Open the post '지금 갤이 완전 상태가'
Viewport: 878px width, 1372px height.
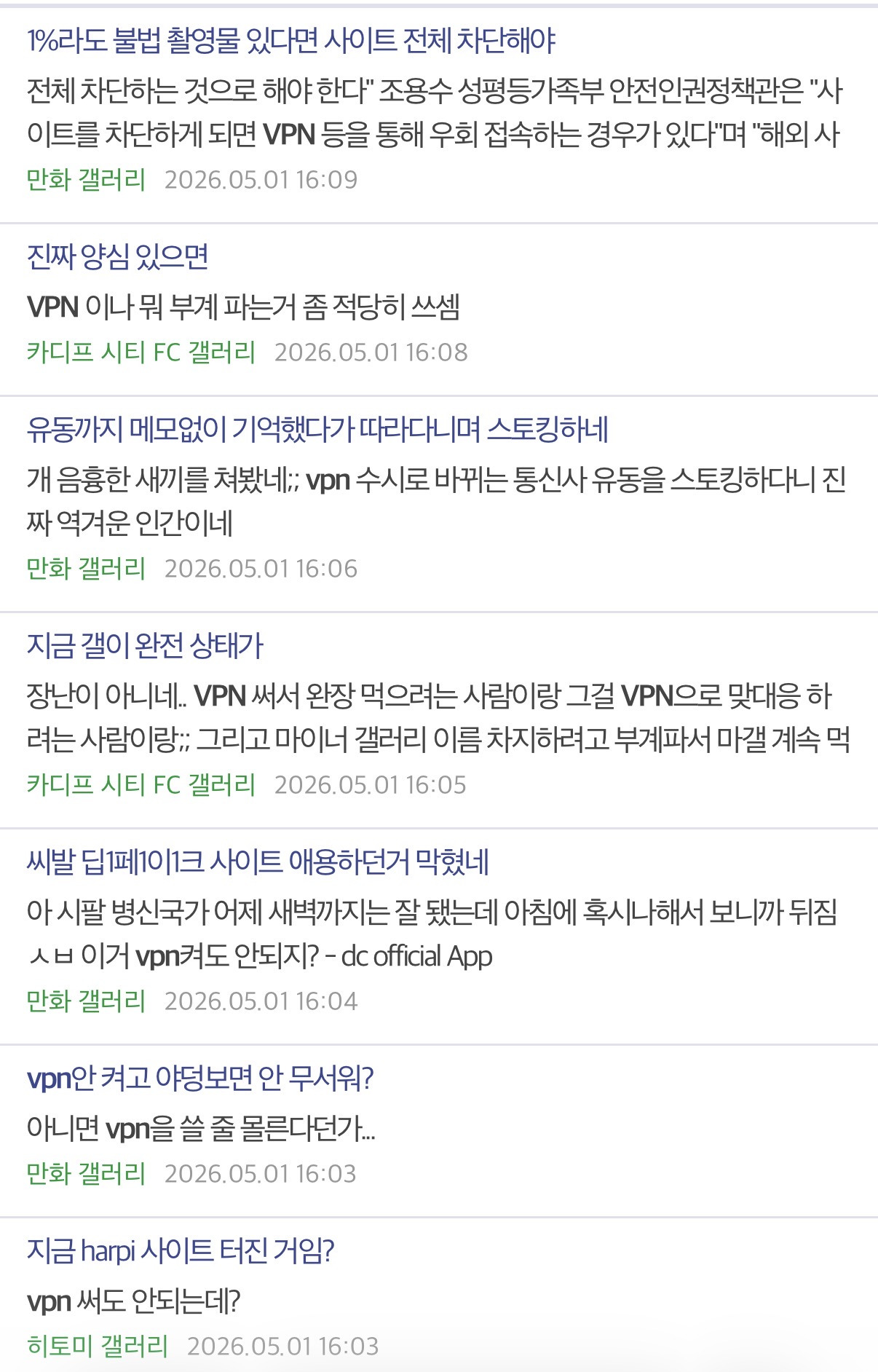coord(145,645)
